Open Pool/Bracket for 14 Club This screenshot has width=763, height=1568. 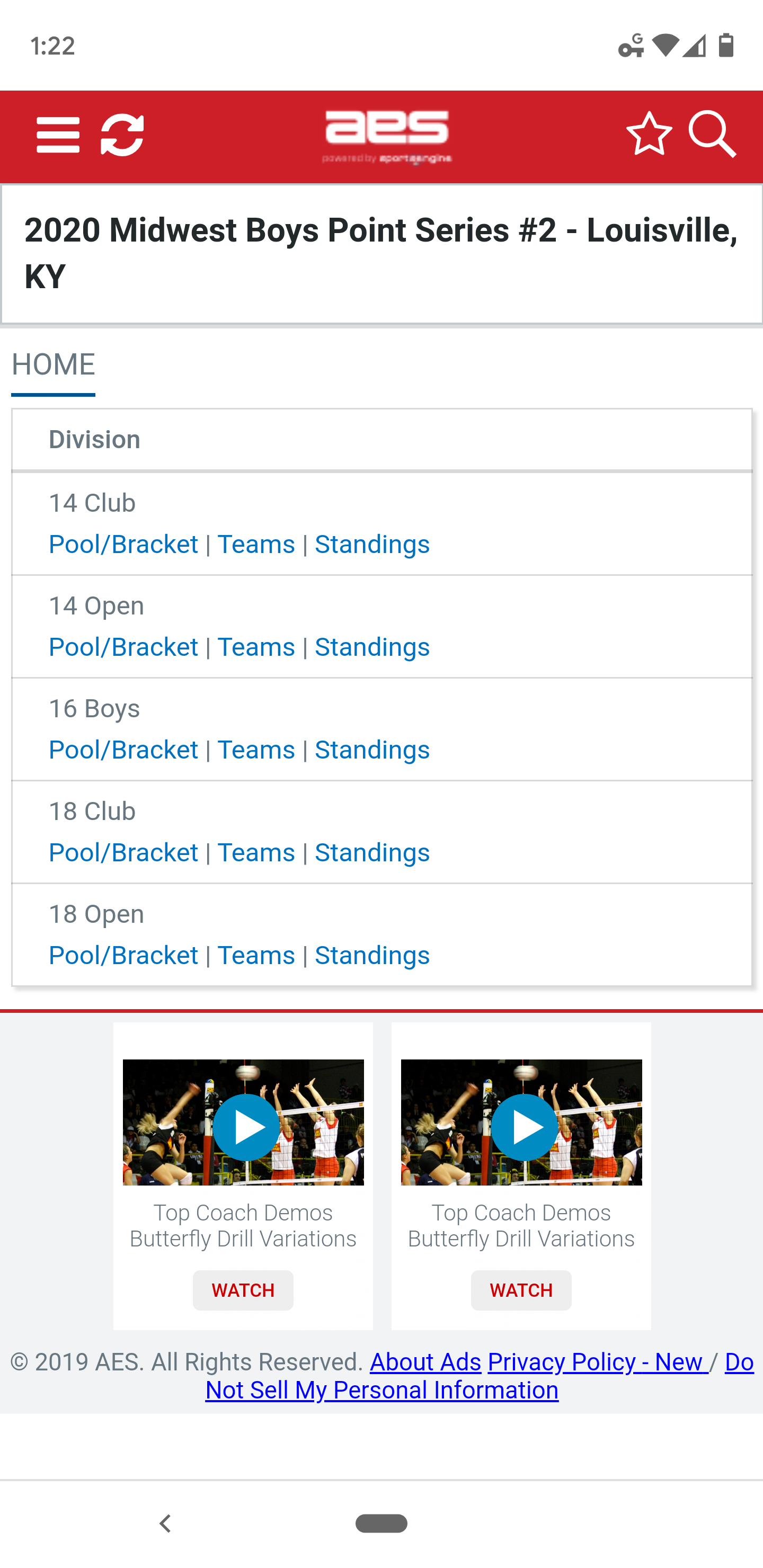(x=123, y=544)
